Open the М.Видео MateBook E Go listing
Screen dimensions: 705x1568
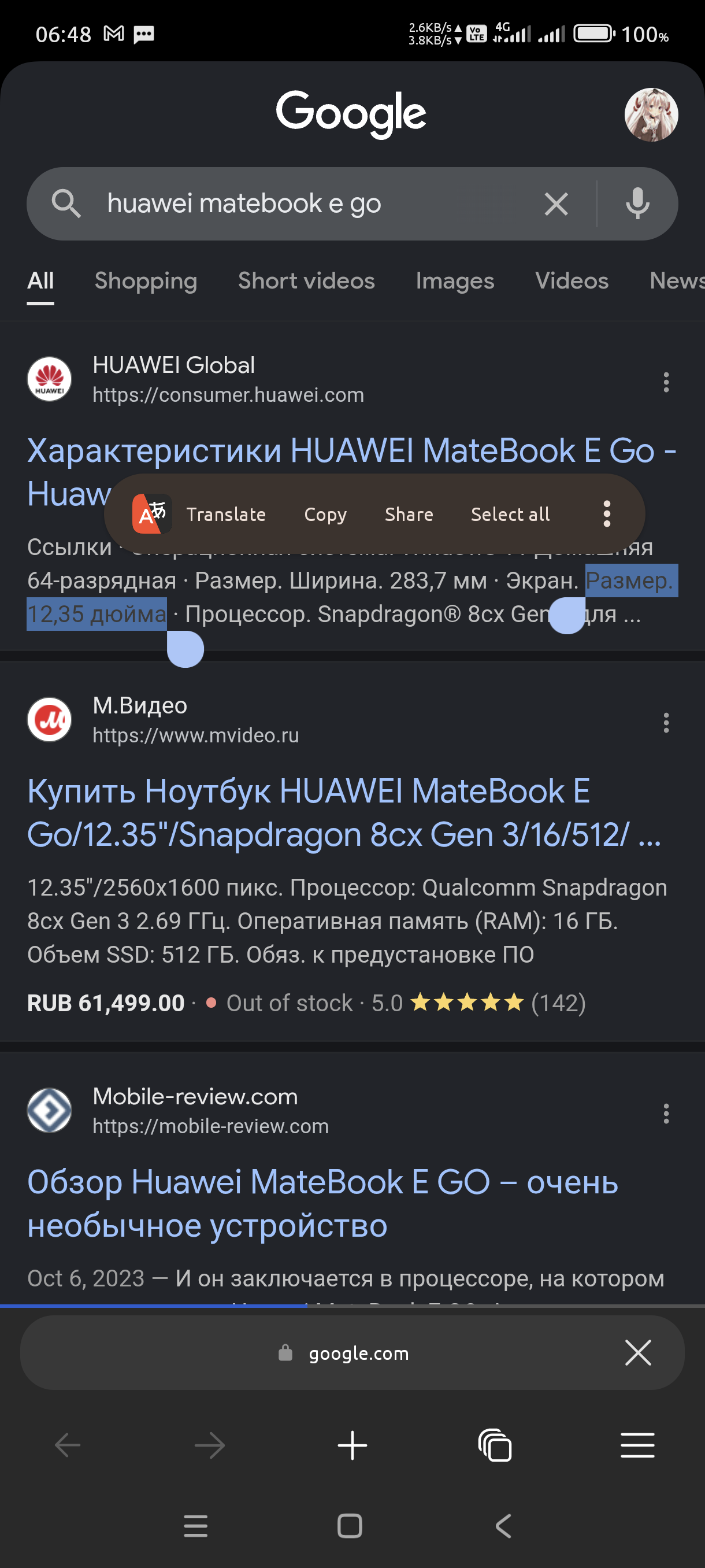[x=344, y=812]
